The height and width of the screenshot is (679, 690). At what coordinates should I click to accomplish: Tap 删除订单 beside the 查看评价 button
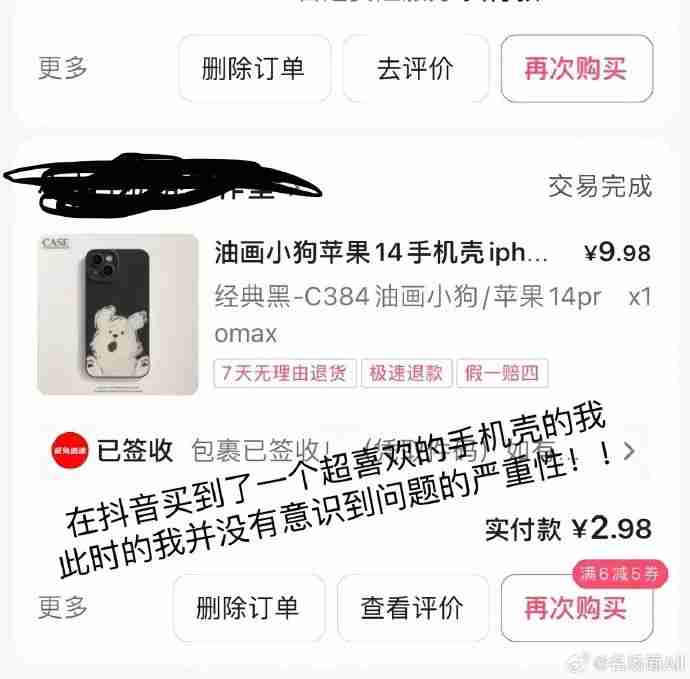click(x=248, y=607)
